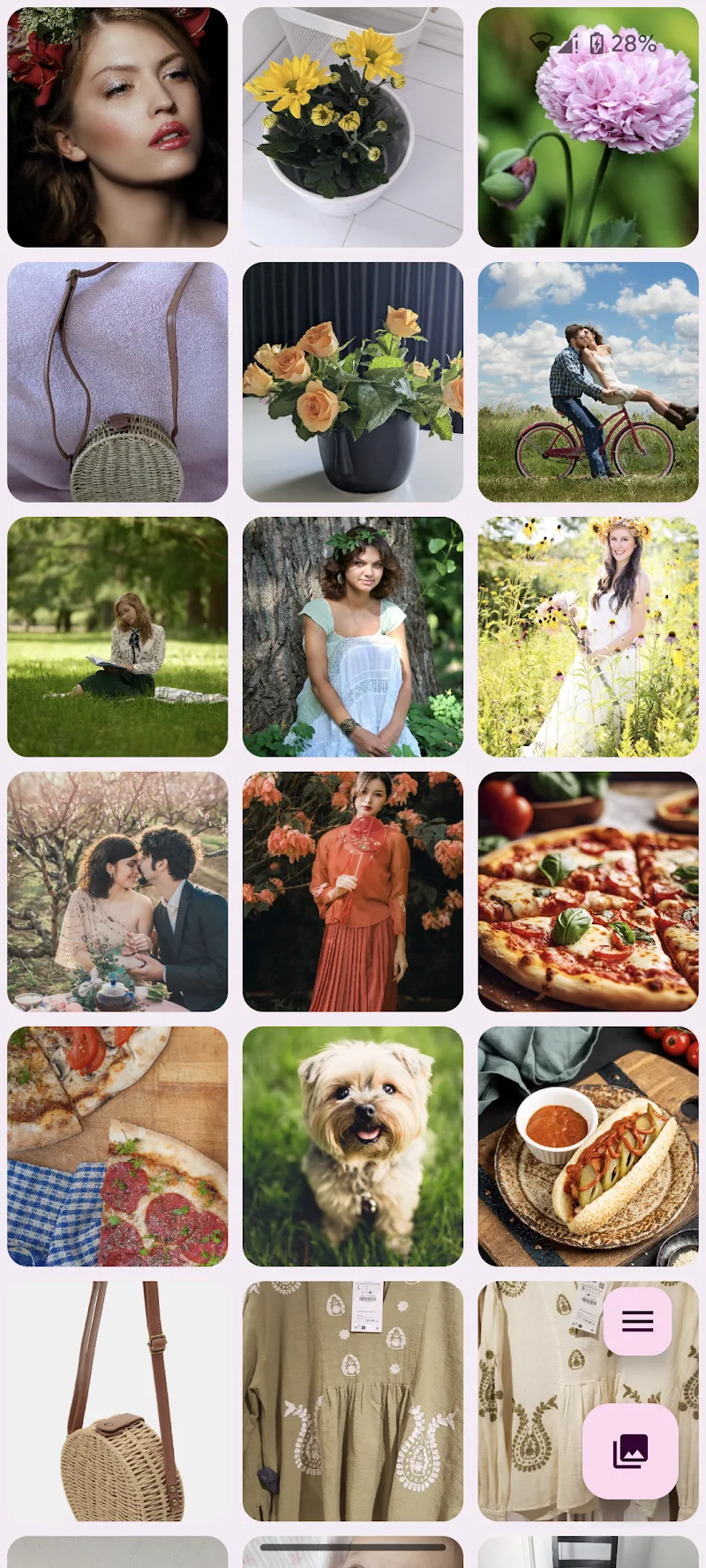View the couple picnic under blossoms photo
706x1568 pixels.
pos(117,891)
